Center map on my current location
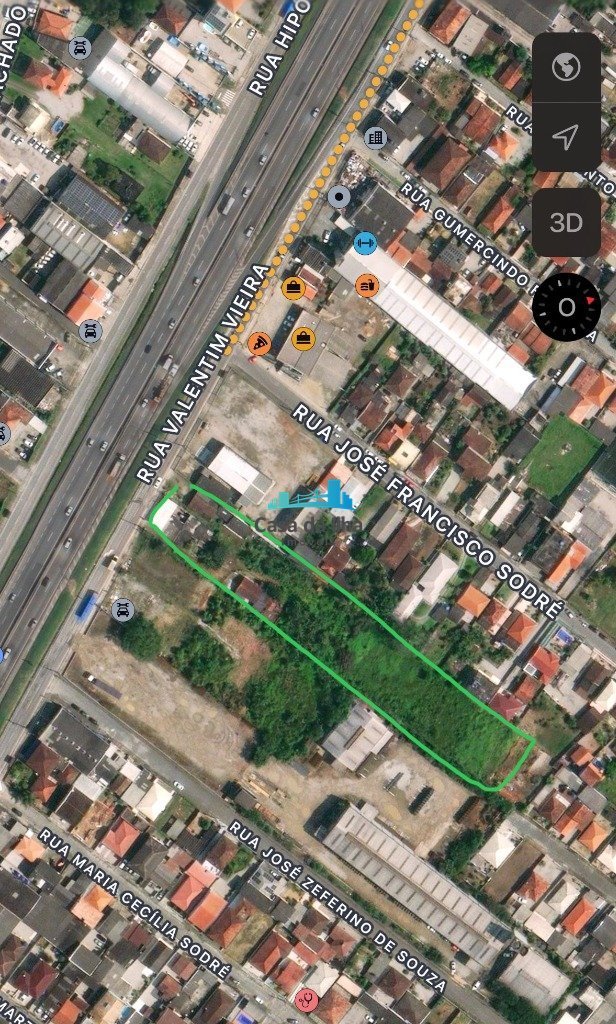The height and width of the screenshot is (1024, 616). click(x=566, y=136)
